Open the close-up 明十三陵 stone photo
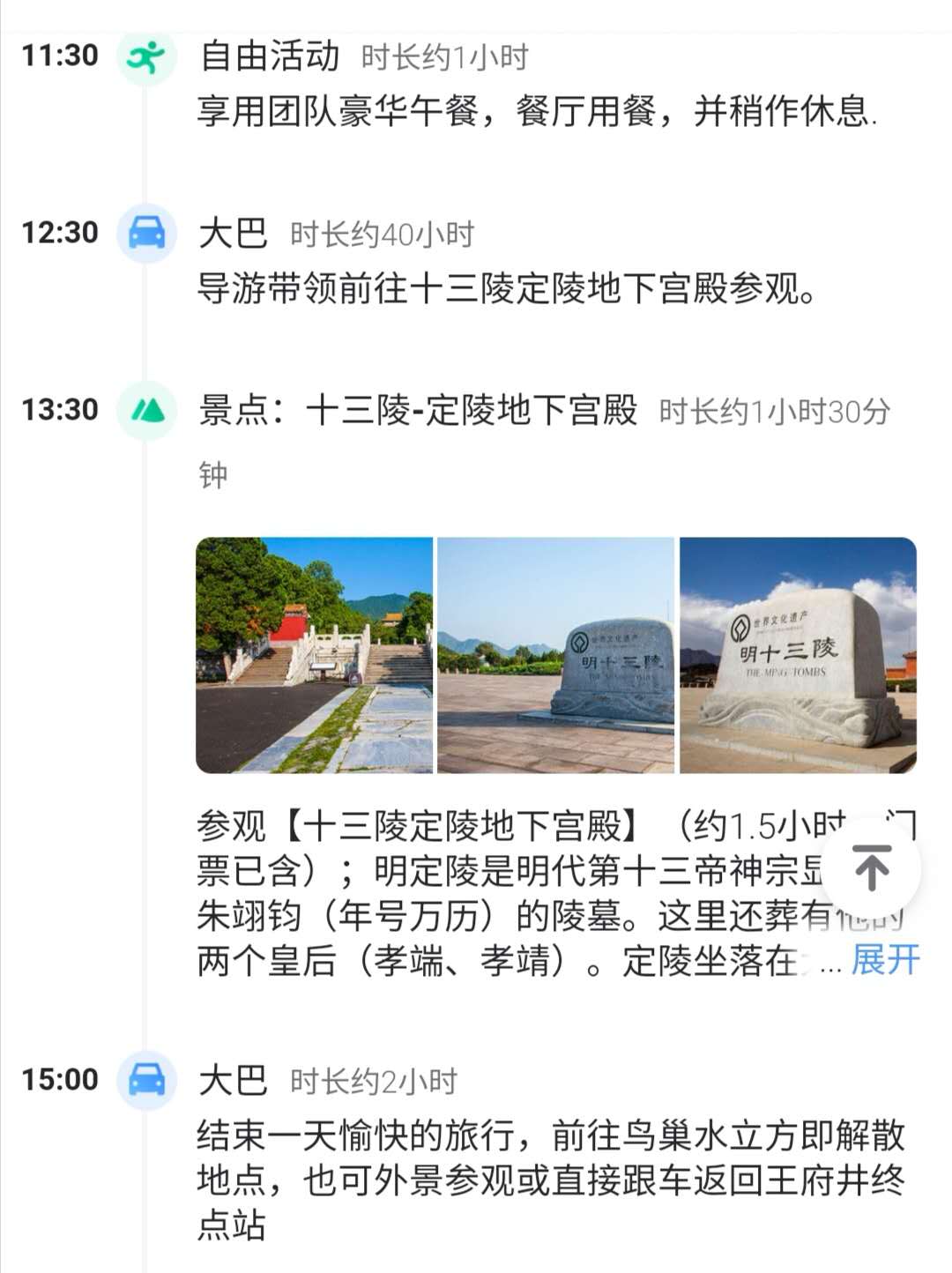The width and height of the screenshot is (952, 1273). (798, 655)
